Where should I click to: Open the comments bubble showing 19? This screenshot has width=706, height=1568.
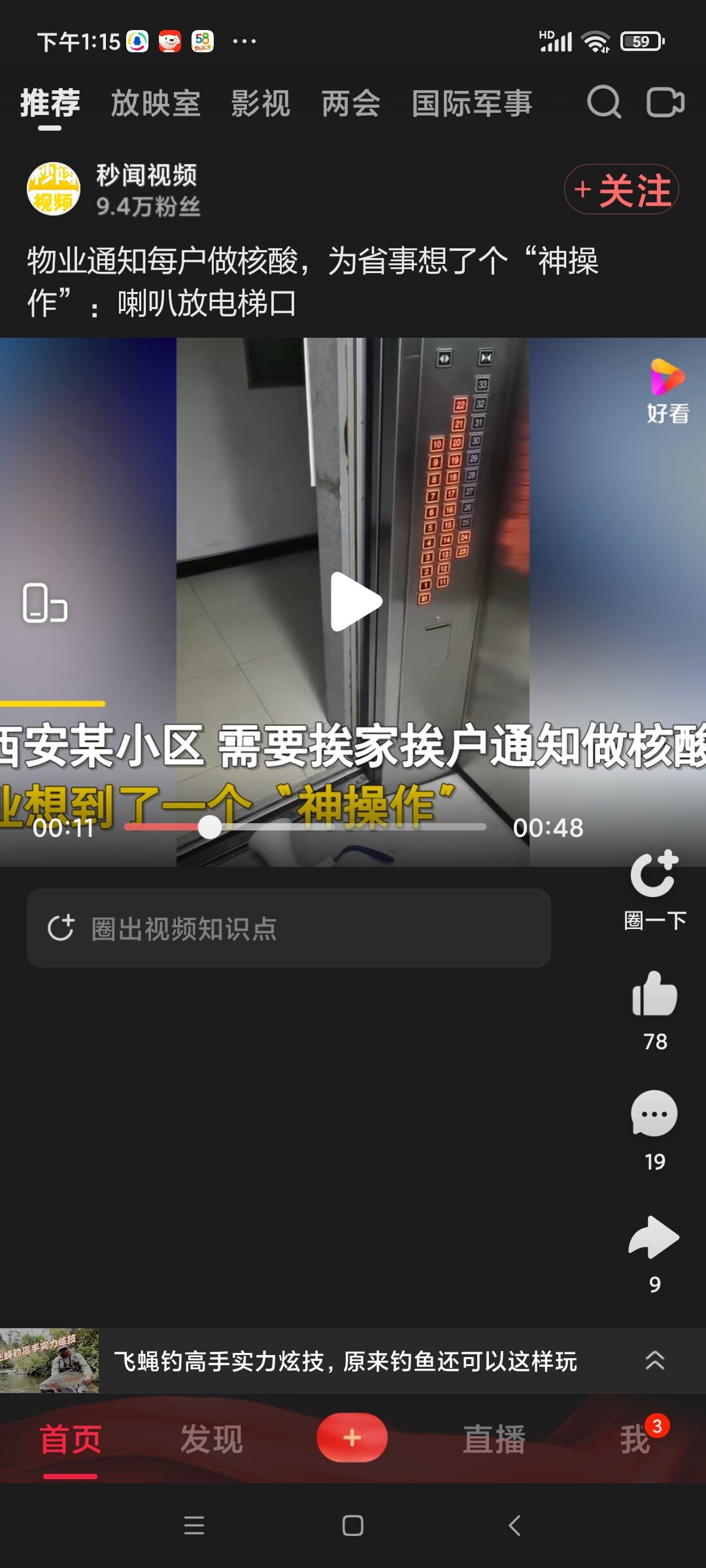click(654, 1114)
